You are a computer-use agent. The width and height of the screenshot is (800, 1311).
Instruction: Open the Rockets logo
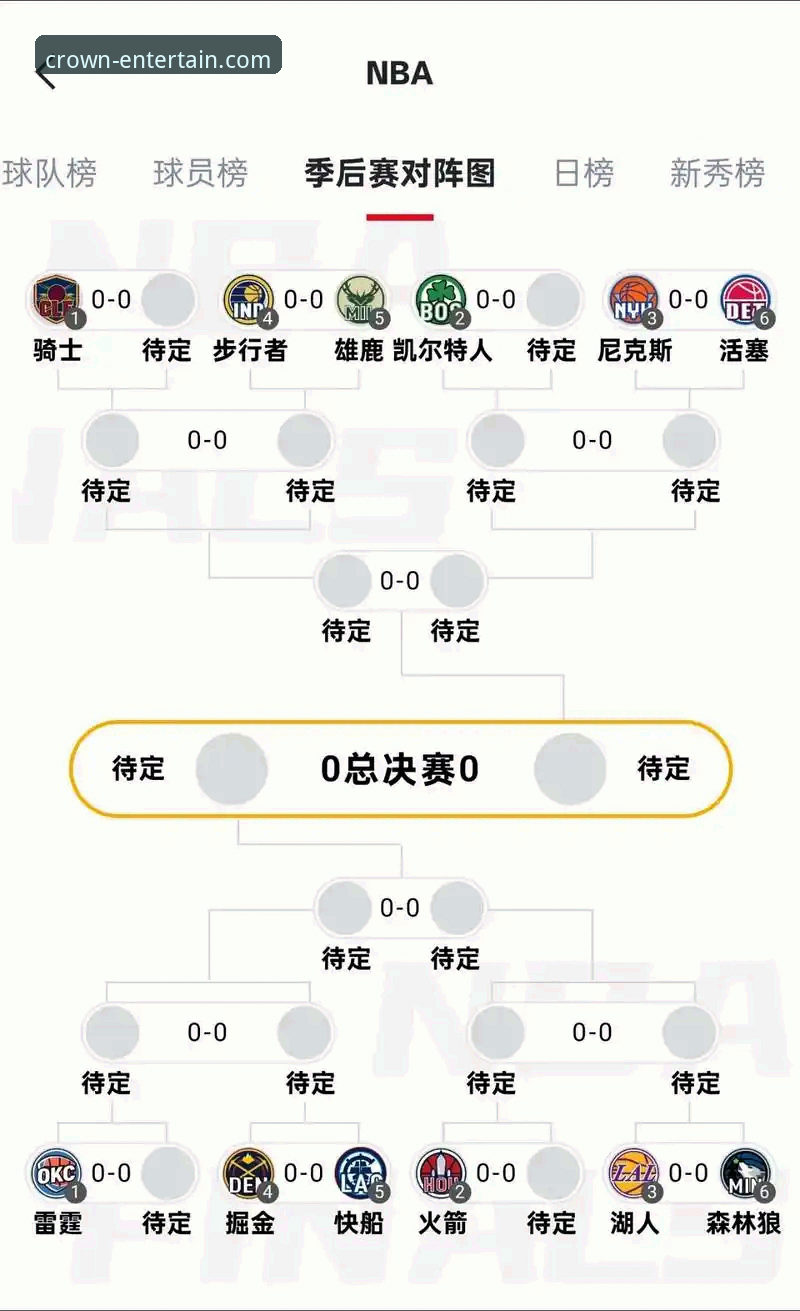(x=440, y=1172)
